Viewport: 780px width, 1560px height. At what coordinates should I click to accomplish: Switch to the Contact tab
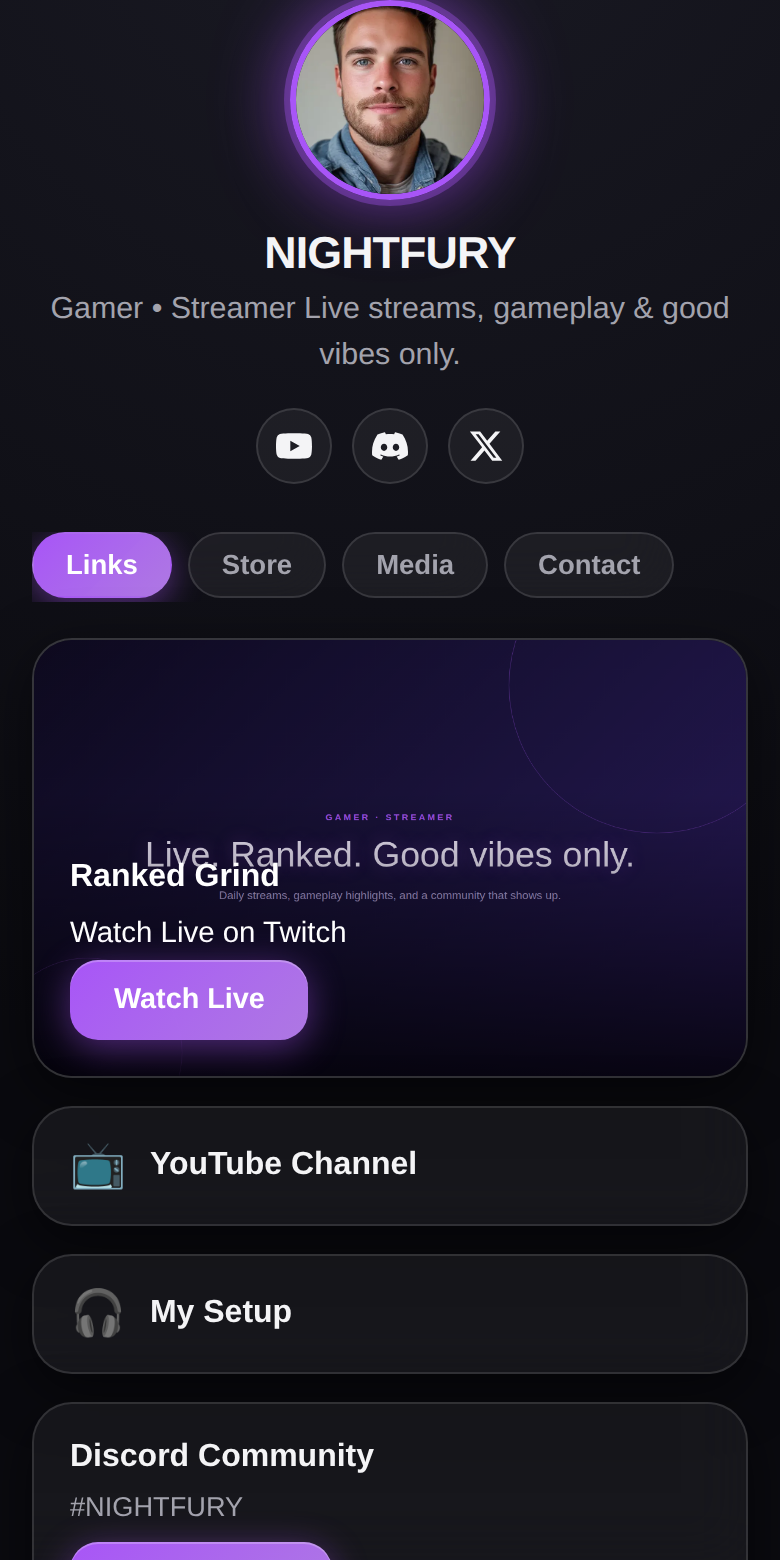[589, 565]
